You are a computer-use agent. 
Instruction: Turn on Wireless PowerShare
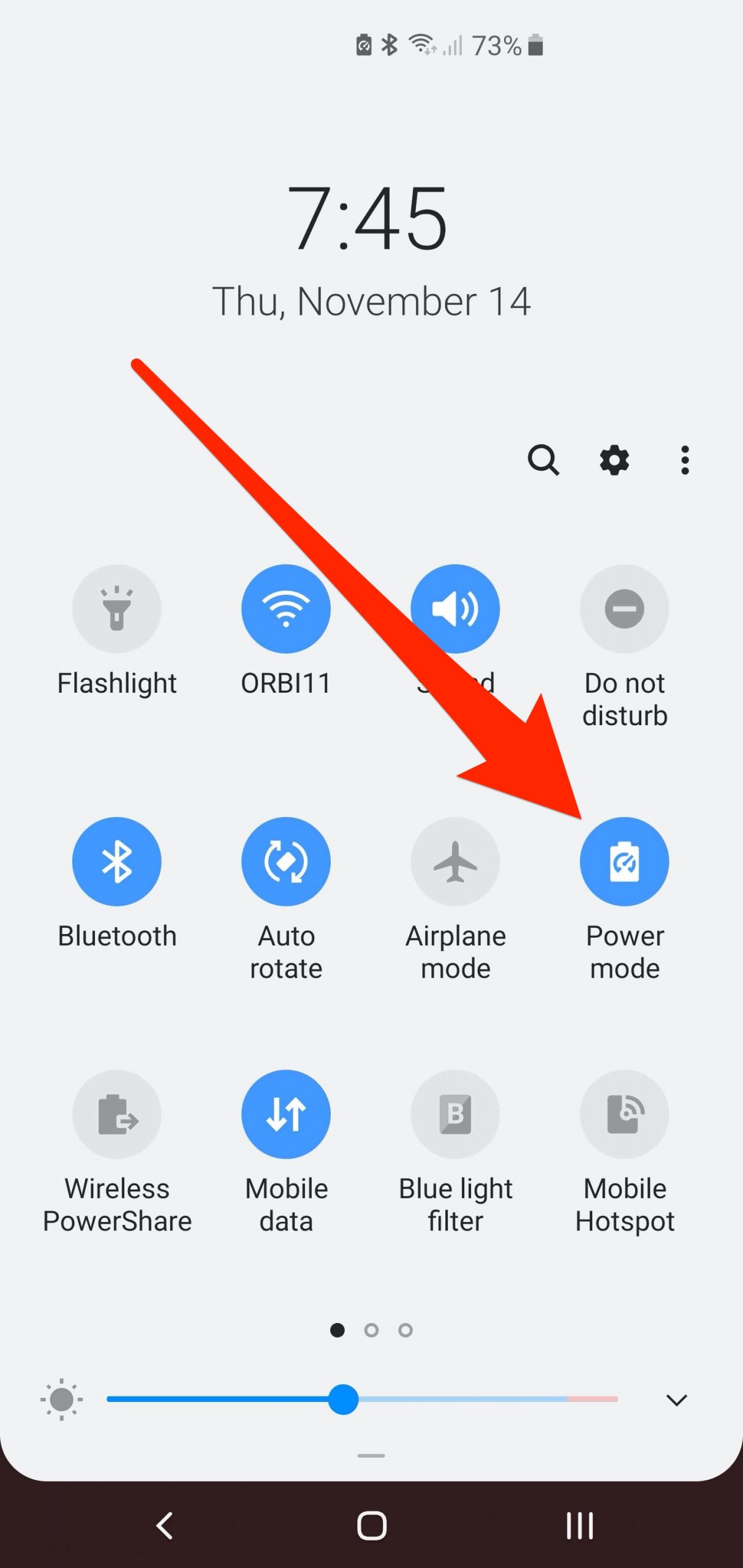coord(116,1114)
